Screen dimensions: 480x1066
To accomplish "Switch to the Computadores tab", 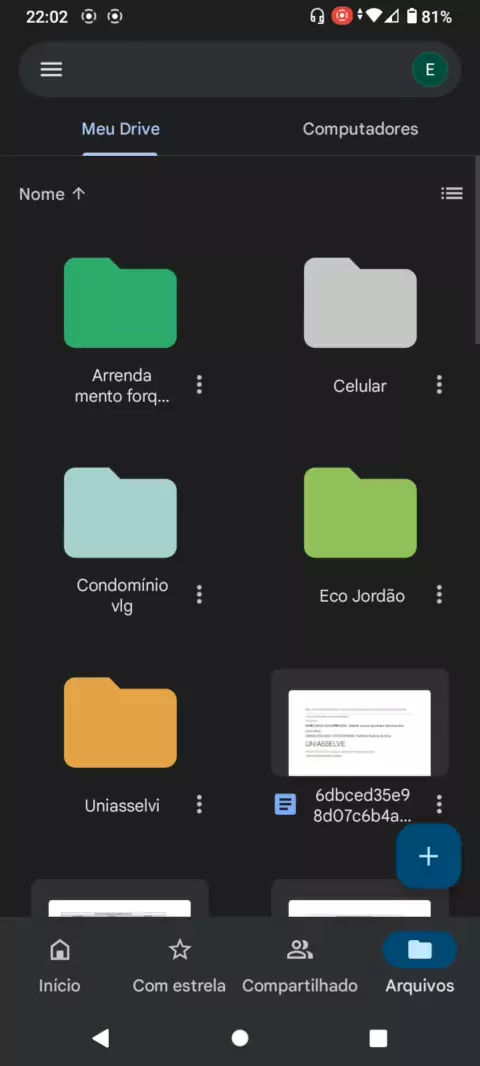I will 360,128.
